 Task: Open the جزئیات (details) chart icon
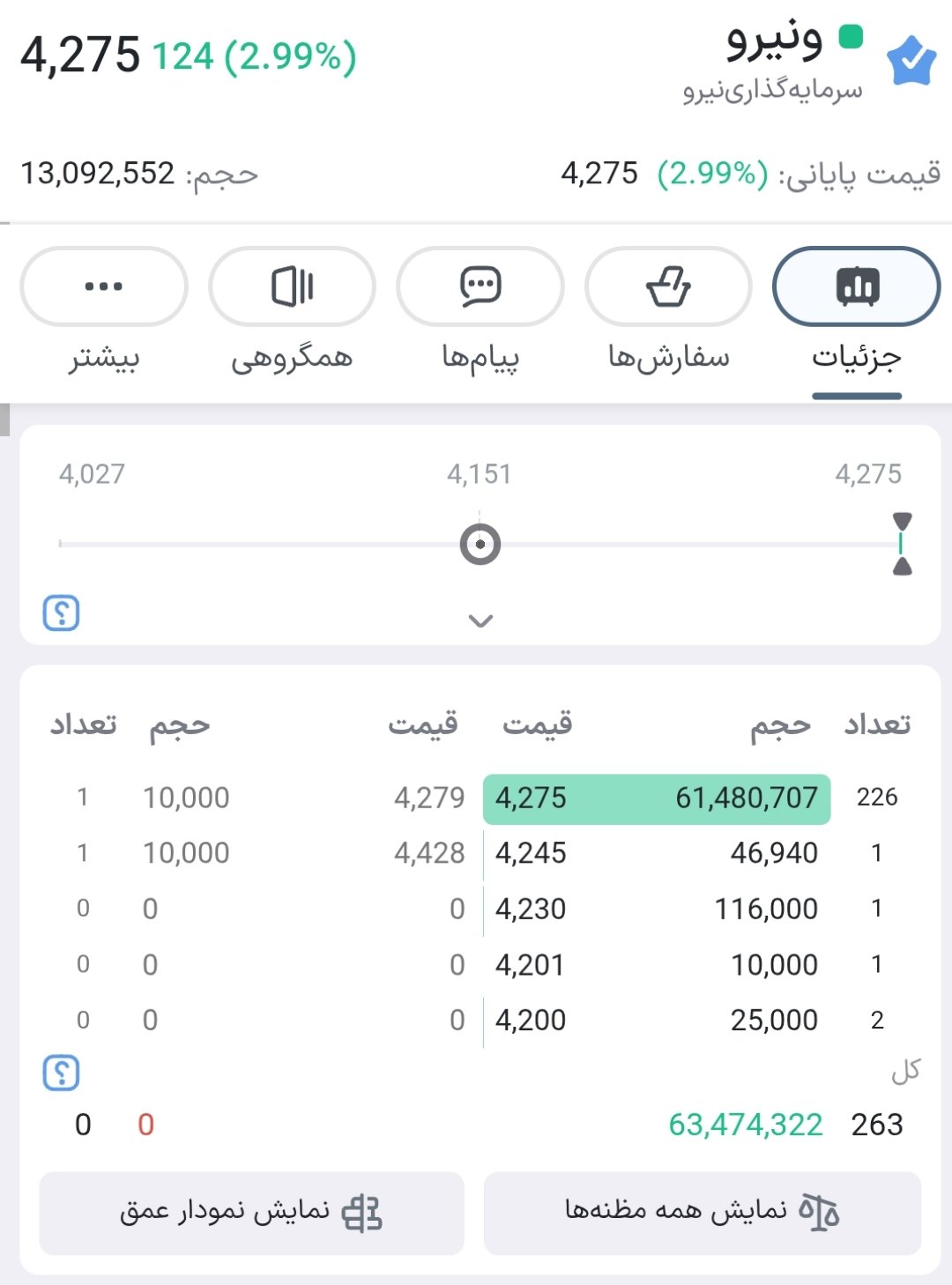tap(856, 286)
